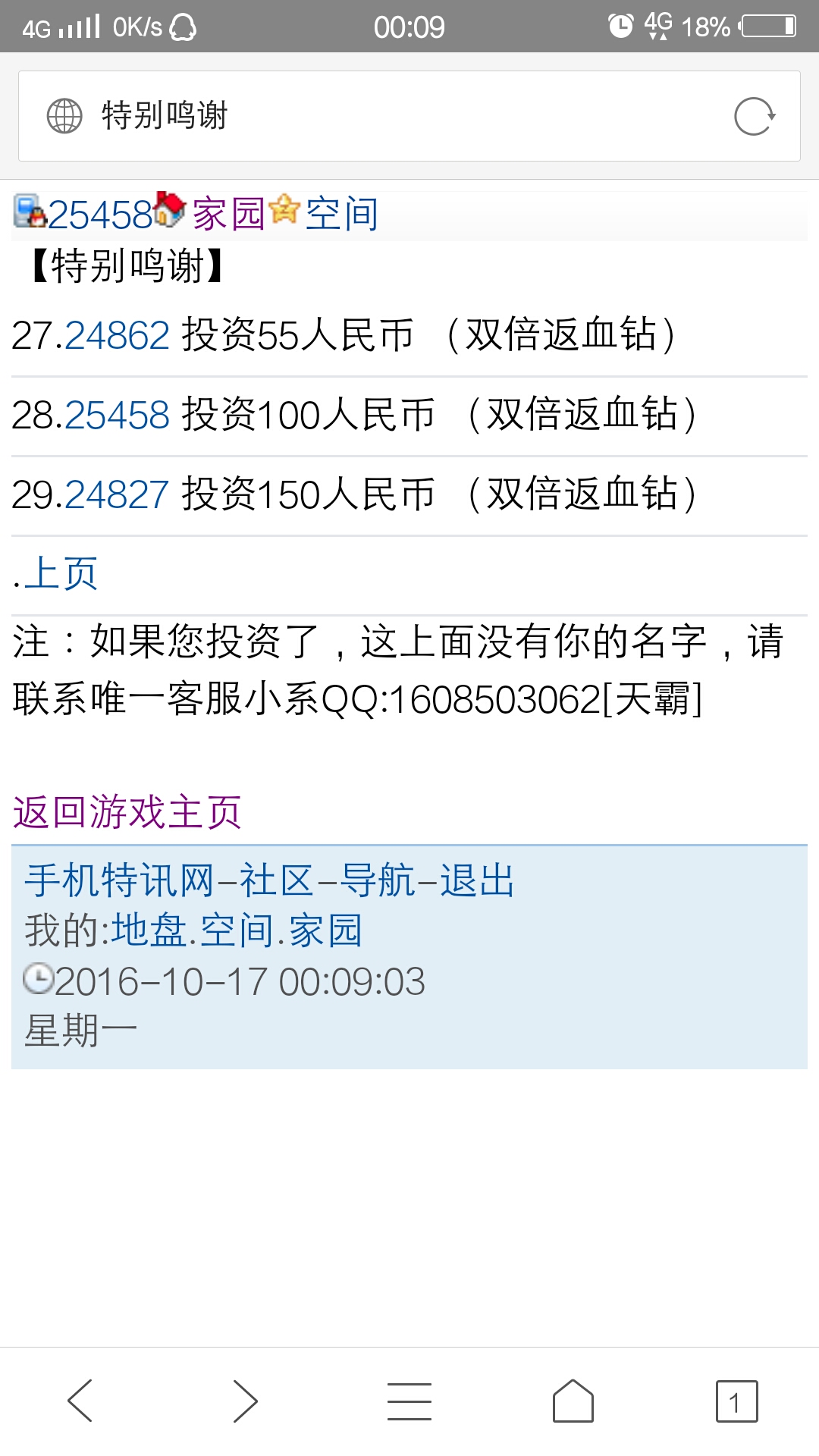Screen dimensions: 819x1456
Task: Open the tab switcher showing 1
Action: pos(736,1401)
